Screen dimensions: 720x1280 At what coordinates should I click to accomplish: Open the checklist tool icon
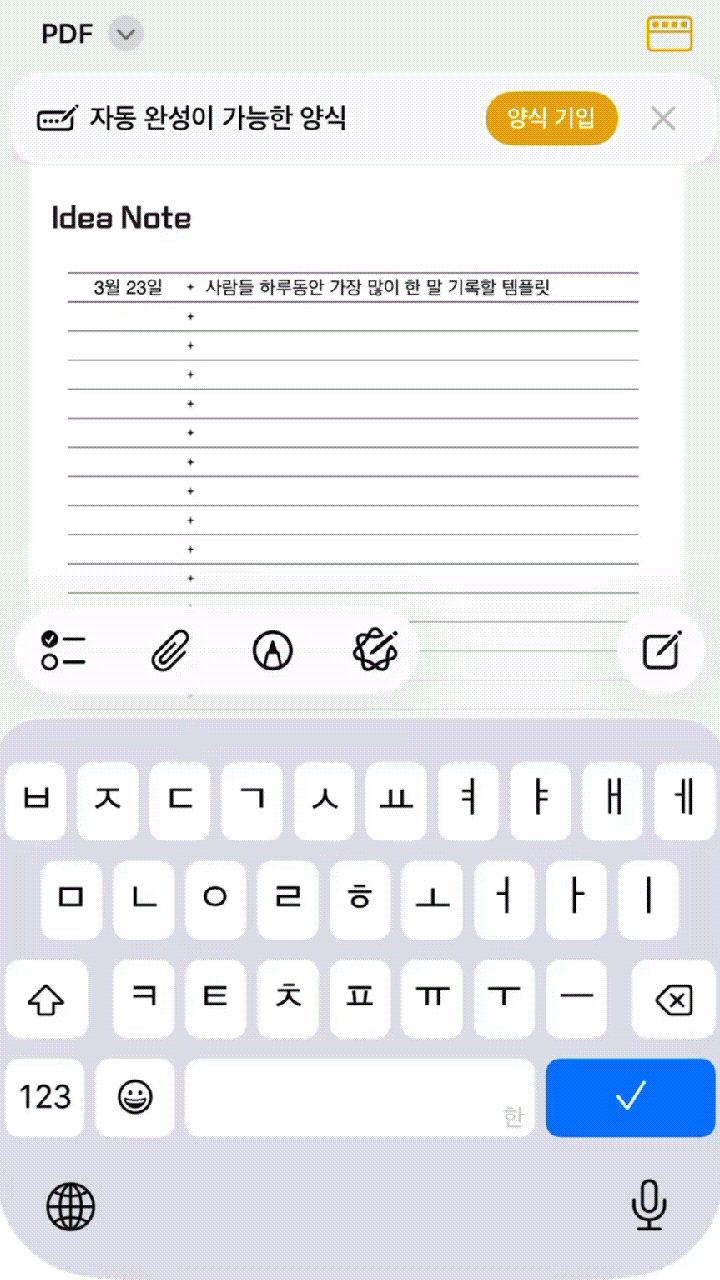63,650
